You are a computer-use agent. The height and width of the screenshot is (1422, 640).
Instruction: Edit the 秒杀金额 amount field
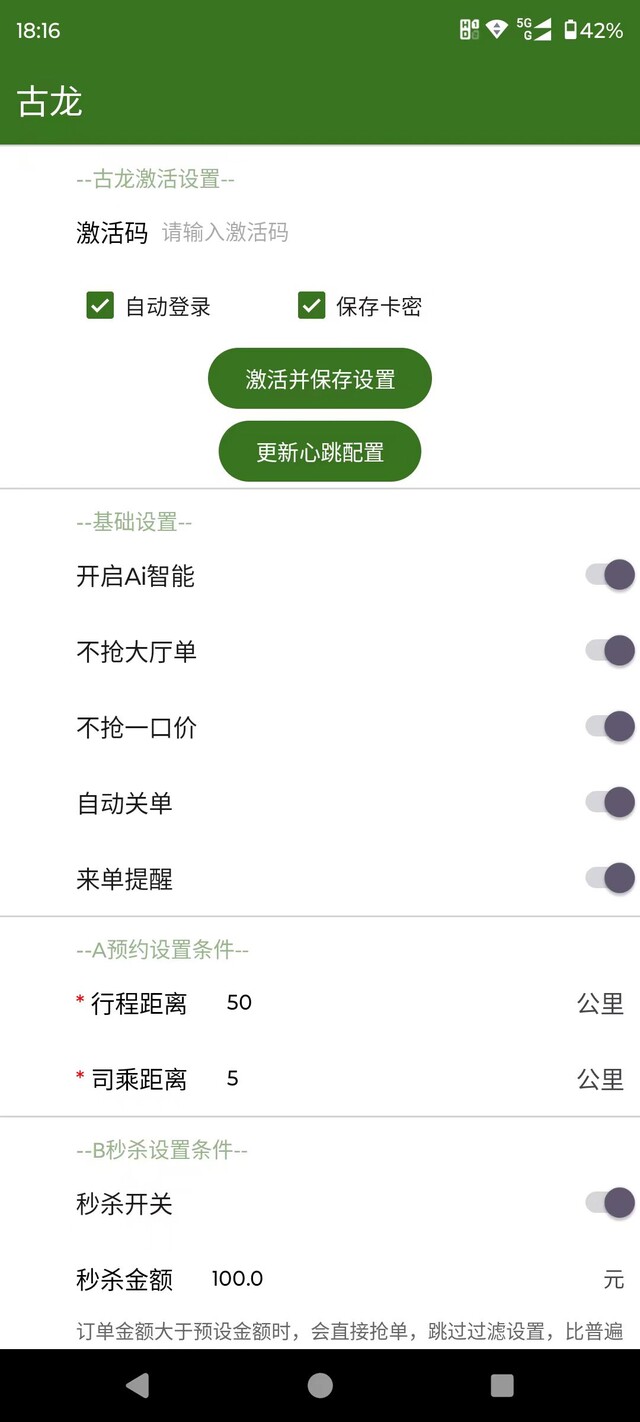pos(400,1279)
